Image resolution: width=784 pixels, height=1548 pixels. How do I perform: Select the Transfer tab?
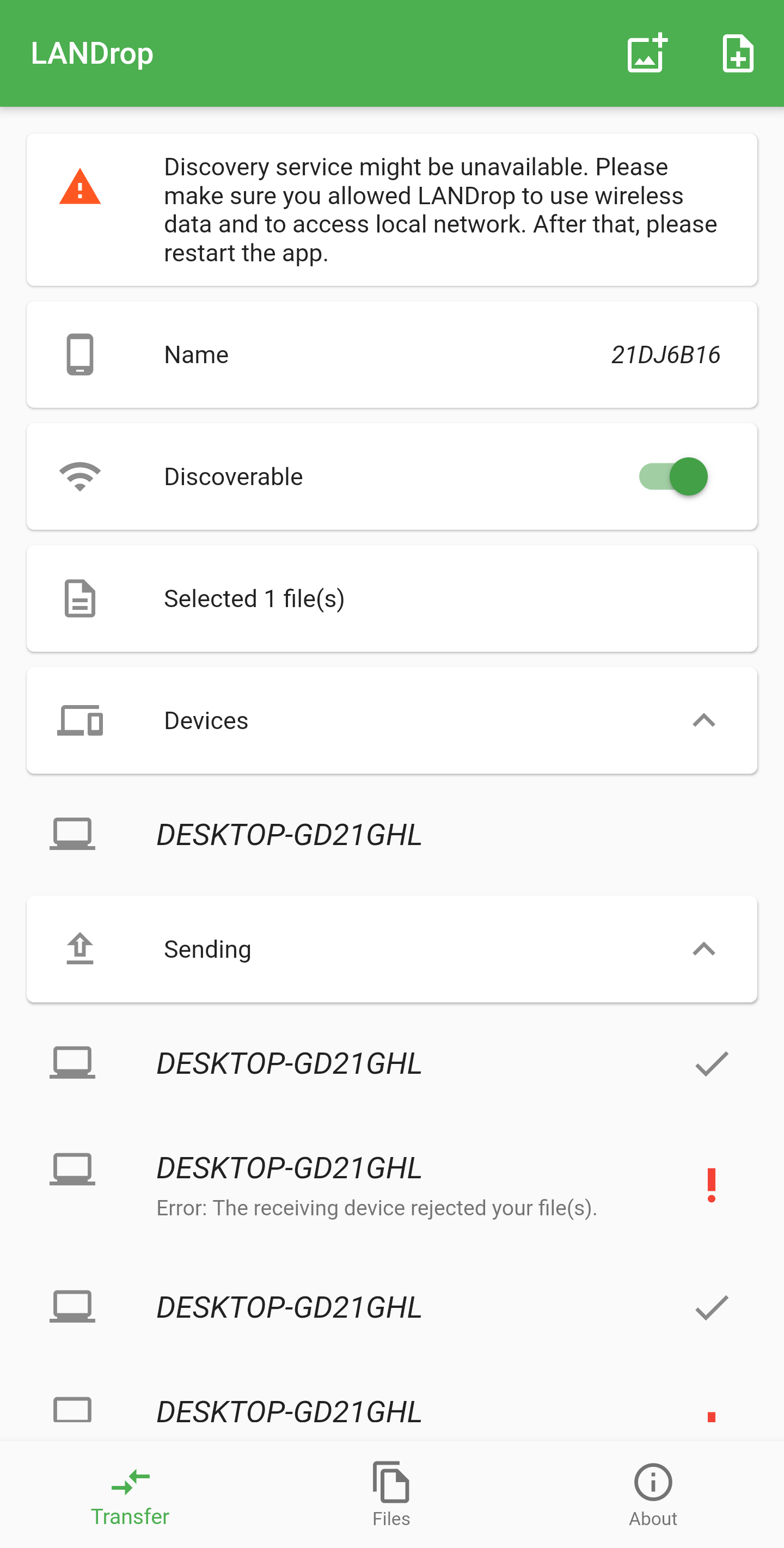tap(130, 1494)
